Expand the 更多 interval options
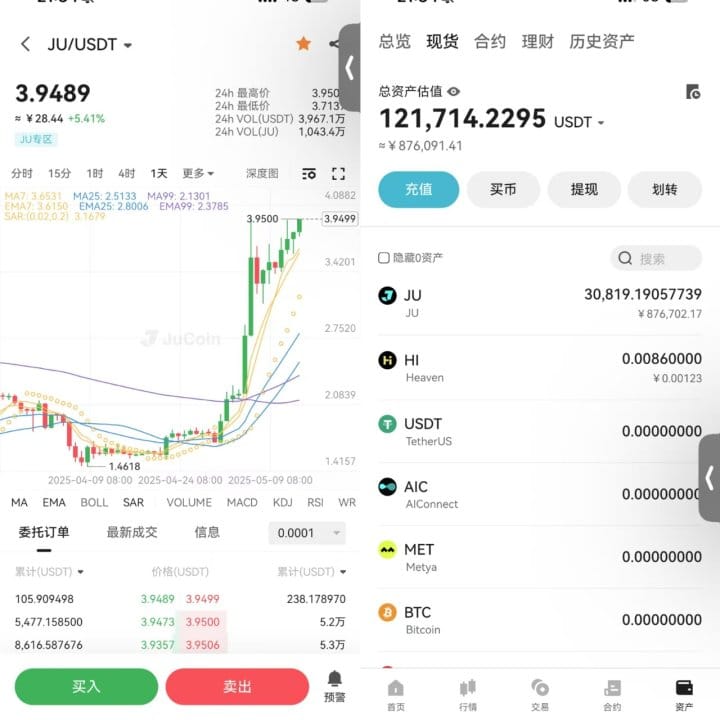 click(x=198, y=173)
